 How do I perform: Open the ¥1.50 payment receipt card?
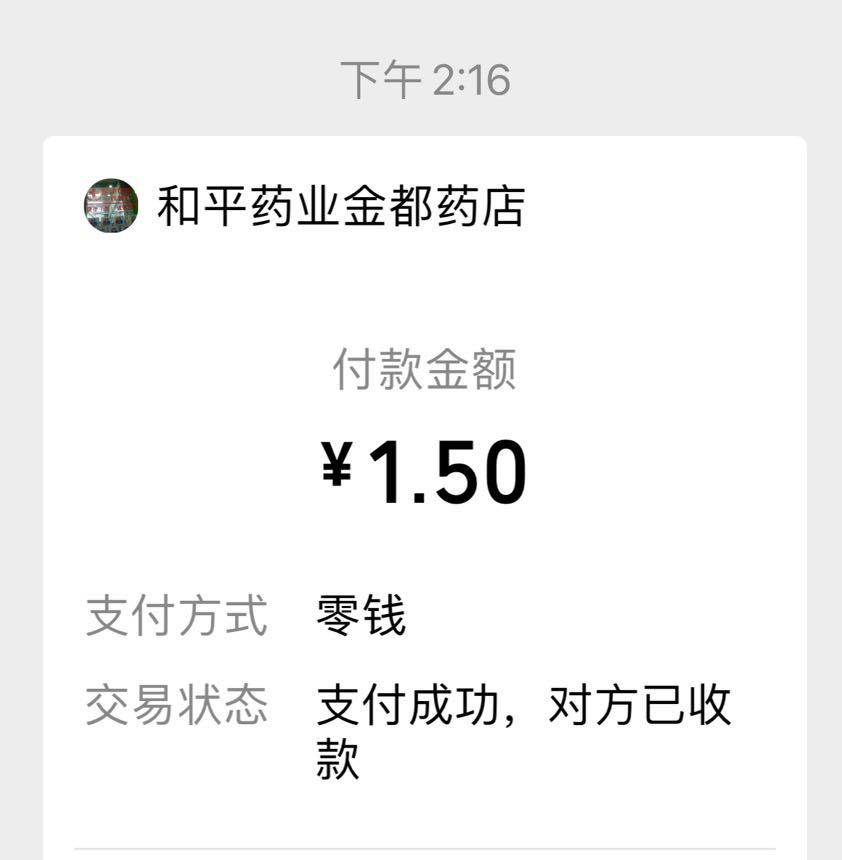(x=424, y=472)
